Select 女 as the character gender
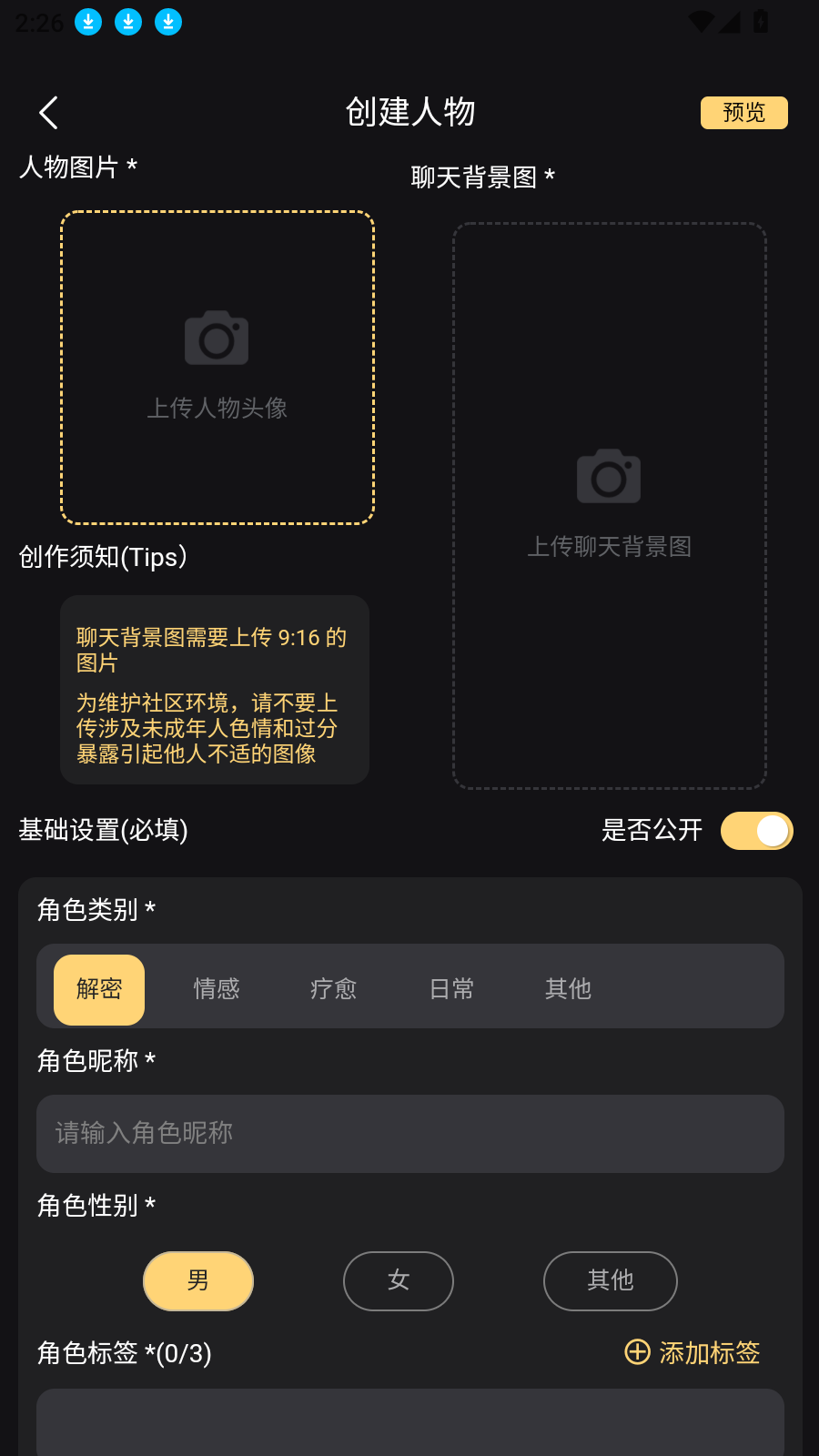819x1456 pixels. (x=398, y=1280)
